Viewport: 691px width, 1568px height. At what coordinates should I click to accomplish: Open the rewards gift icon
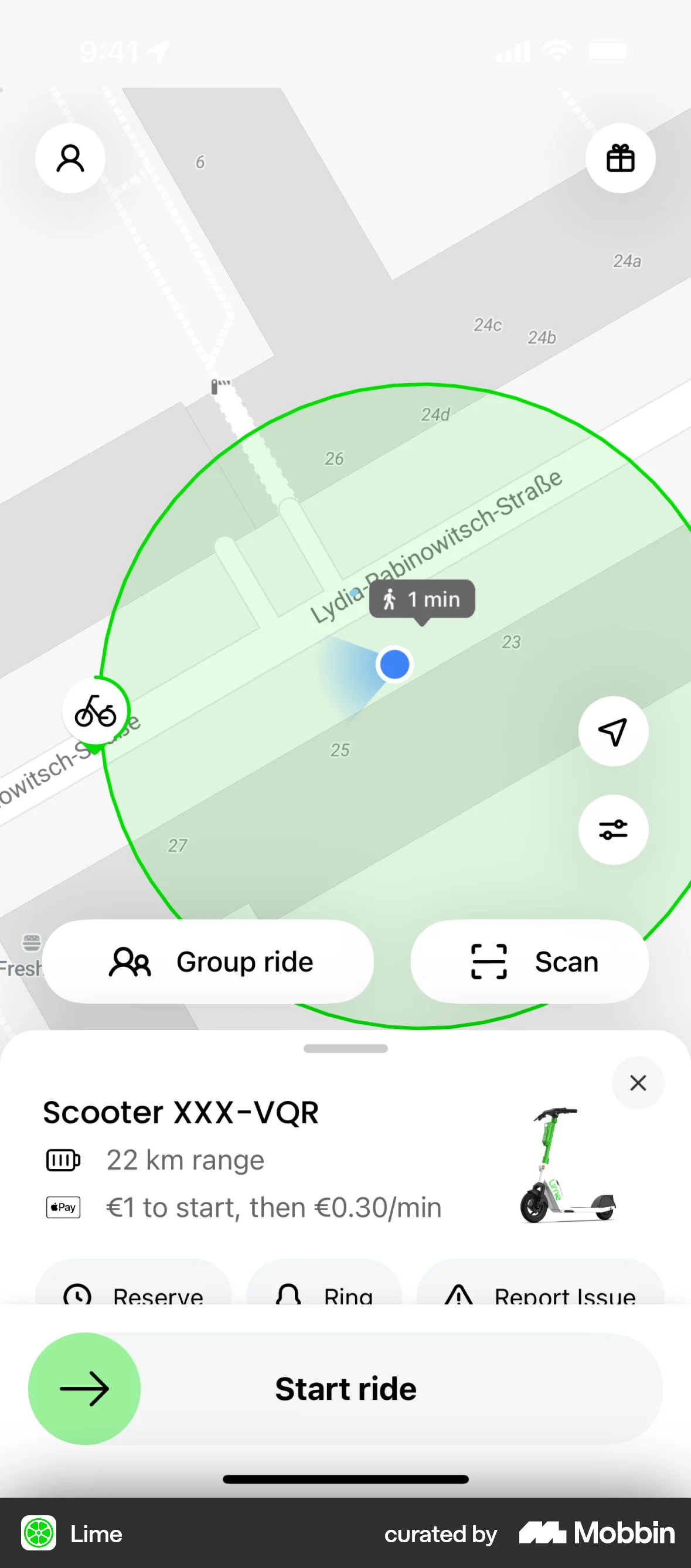621,158
